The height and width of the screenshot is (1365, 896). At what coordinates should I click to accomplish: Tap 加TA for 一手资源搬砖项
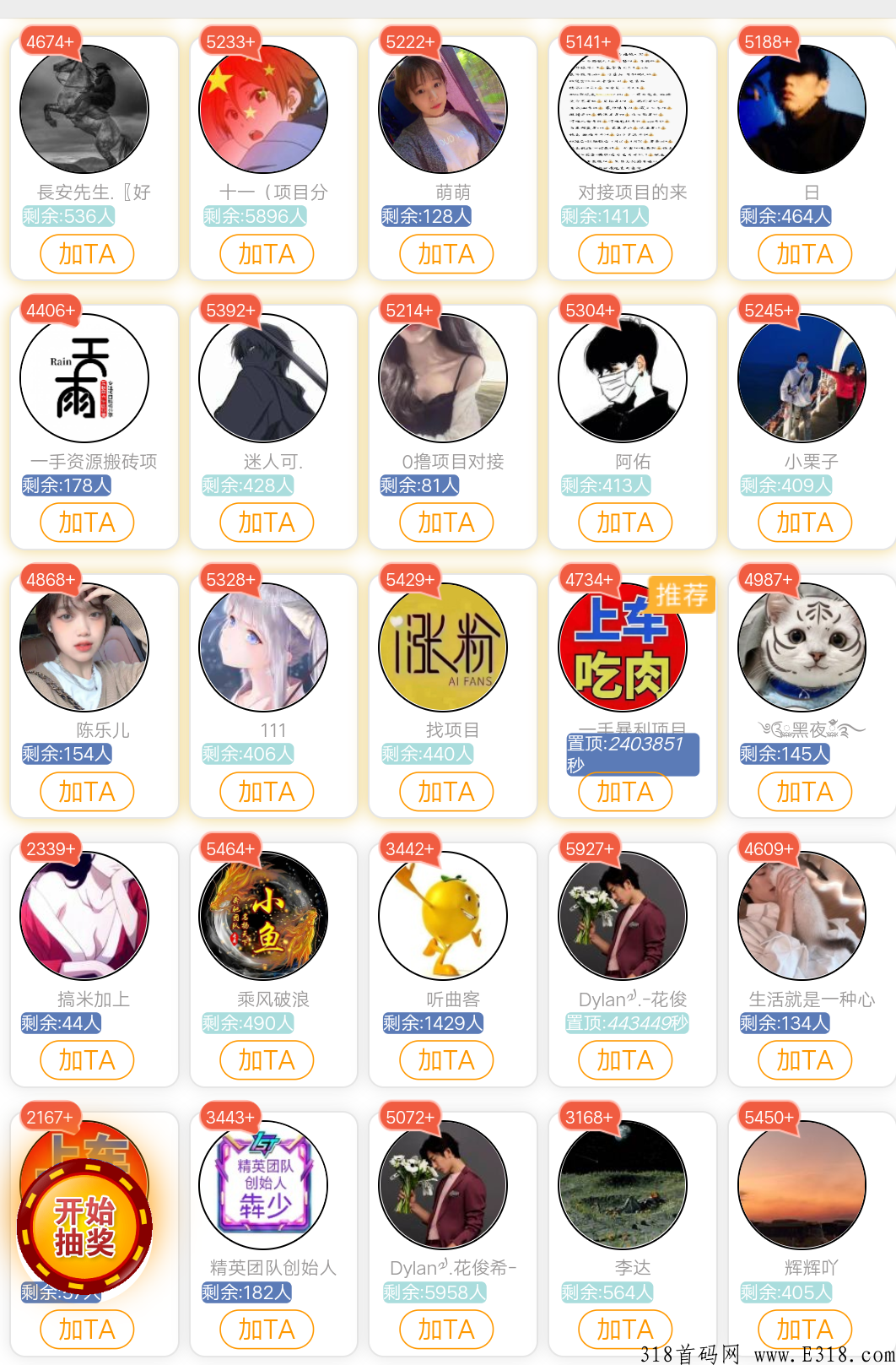tap(87, 523)
